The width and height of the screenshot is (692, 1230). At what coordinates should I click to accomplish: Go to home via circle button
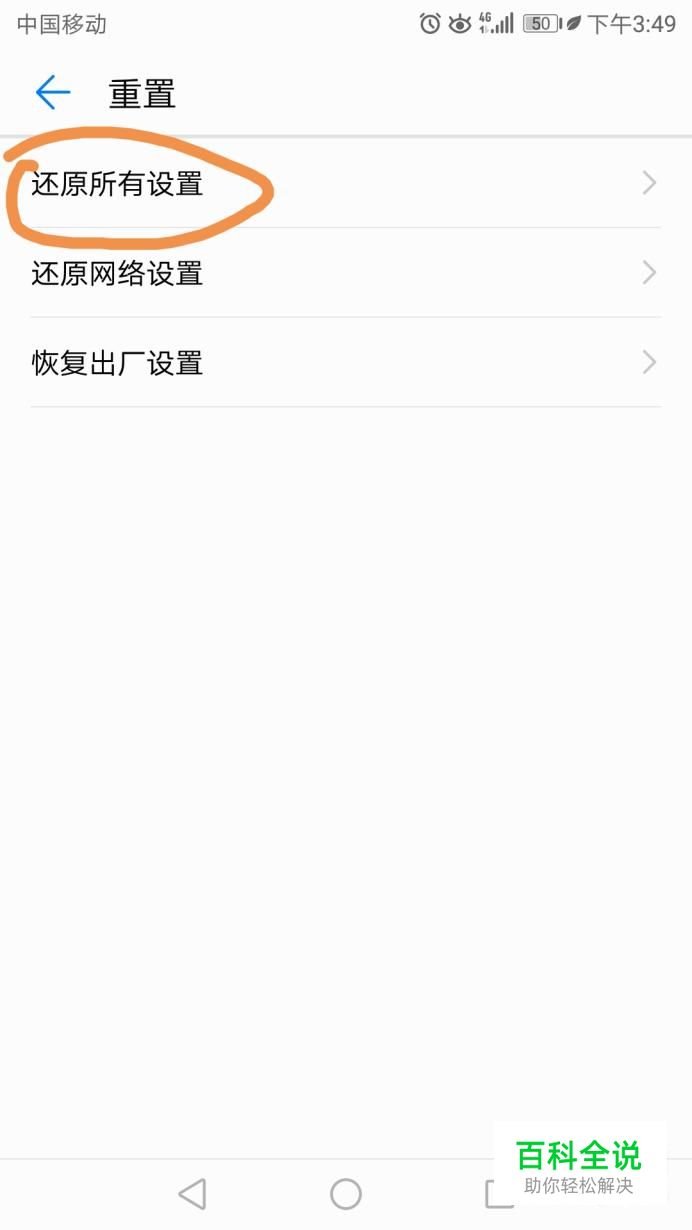click(x=346, y=1193)
